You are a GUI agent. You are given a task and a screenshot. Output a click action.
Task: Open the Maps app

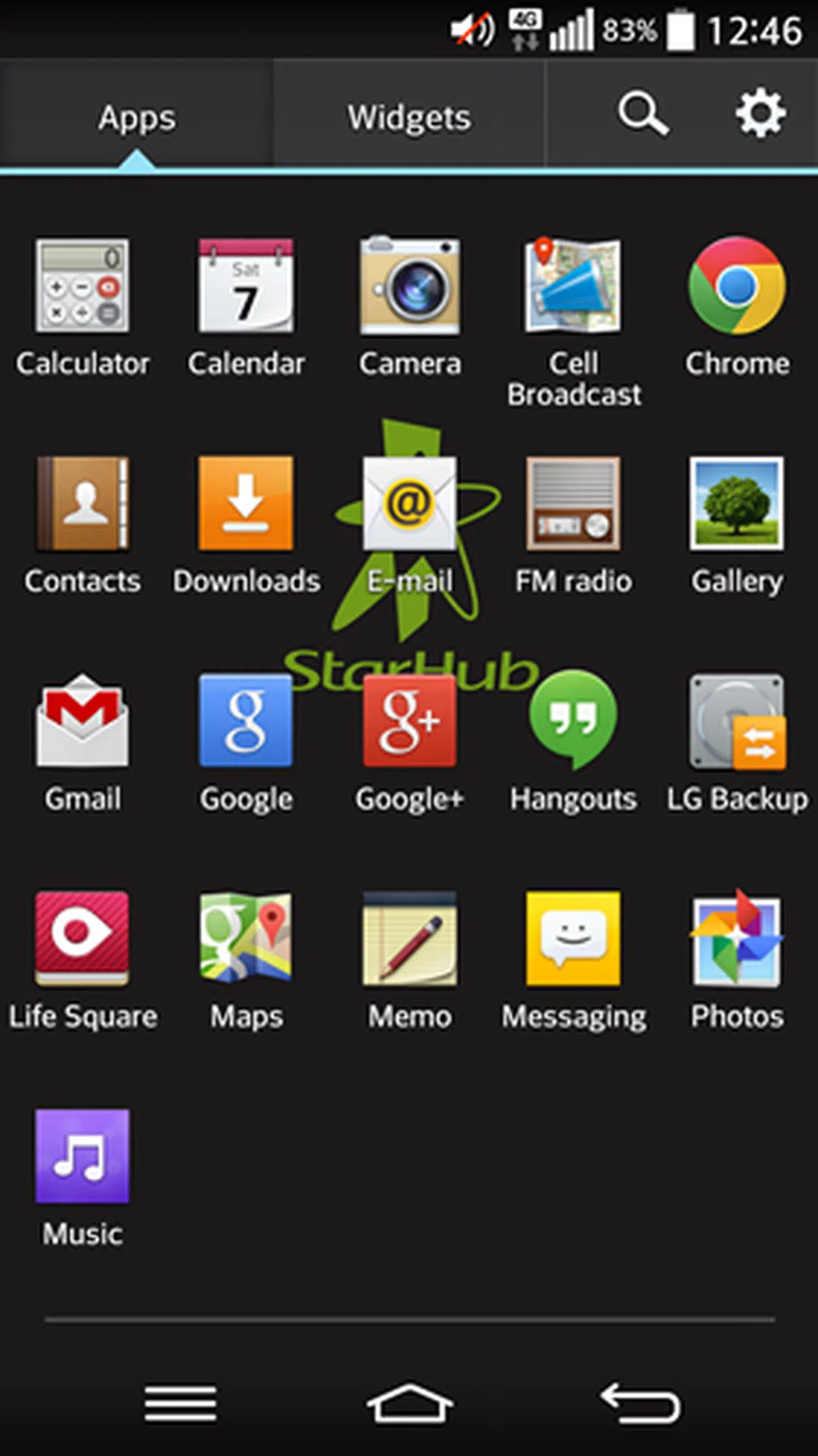tap(246, 938)
